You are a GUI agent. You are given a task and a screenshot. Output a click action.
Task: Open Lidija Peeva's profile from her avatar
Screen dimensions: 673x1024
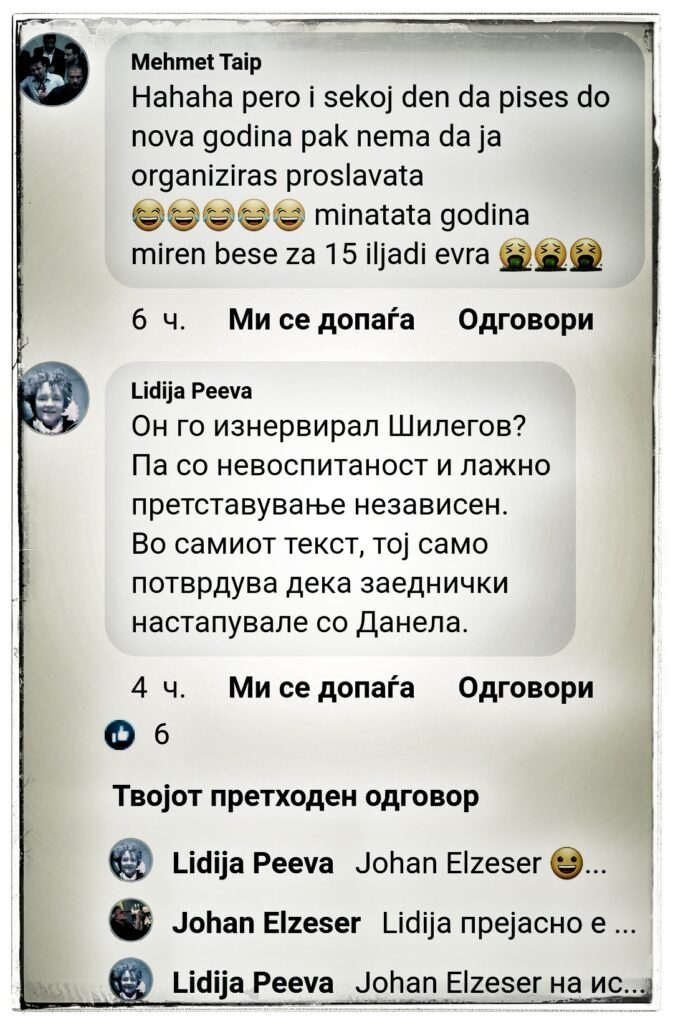[x=54, y=398]
